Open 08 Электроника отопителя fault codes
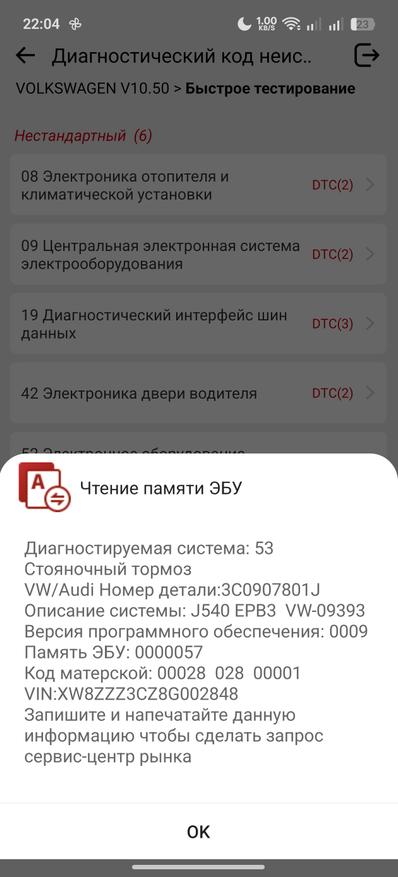The height and width of the screenshot is (877, 398). [198, 185]
